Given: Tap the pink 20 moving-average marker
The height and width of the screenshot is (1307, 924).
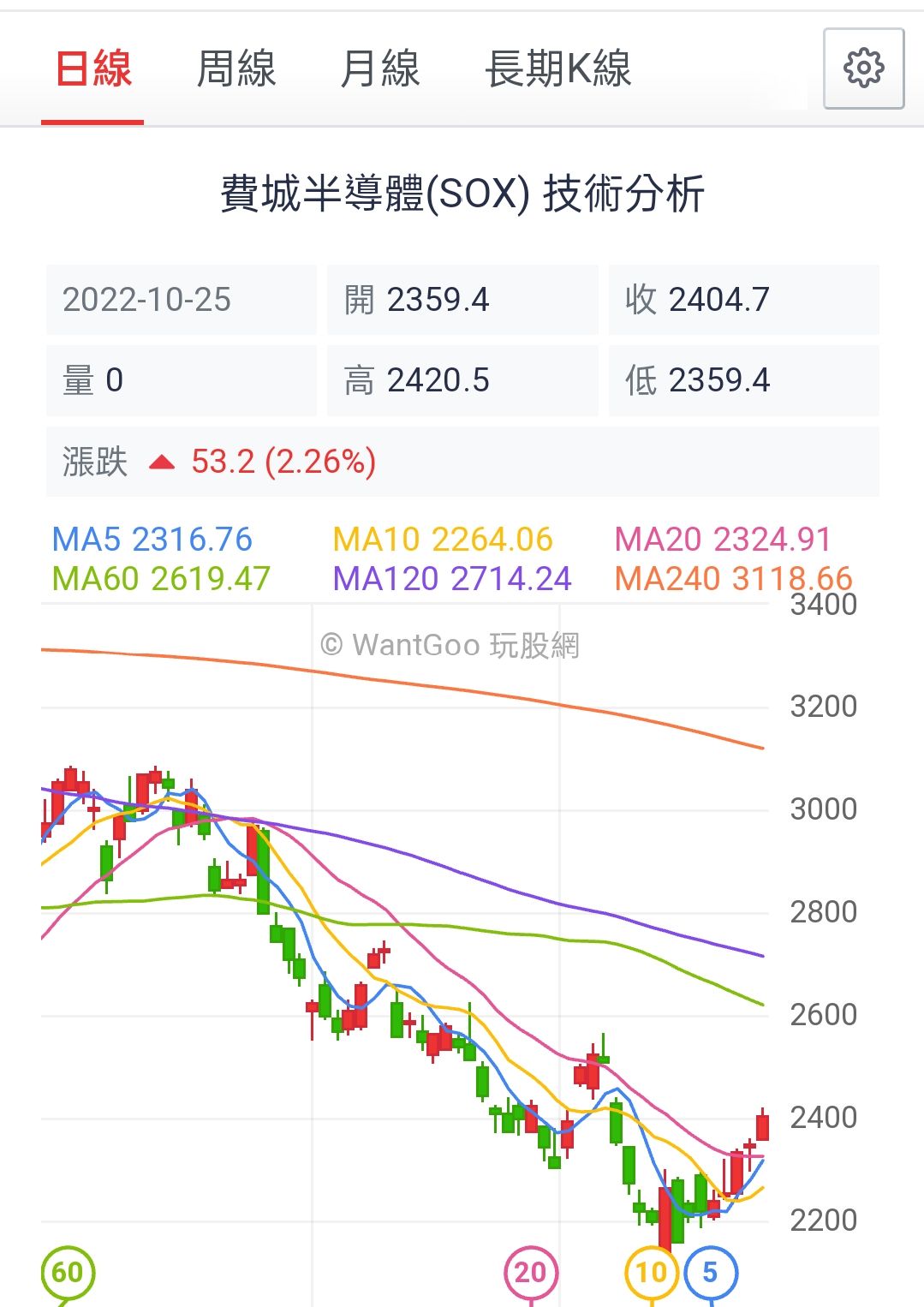Looking at the screenshot, I should pyautogui.click(x=531, y=1272).
